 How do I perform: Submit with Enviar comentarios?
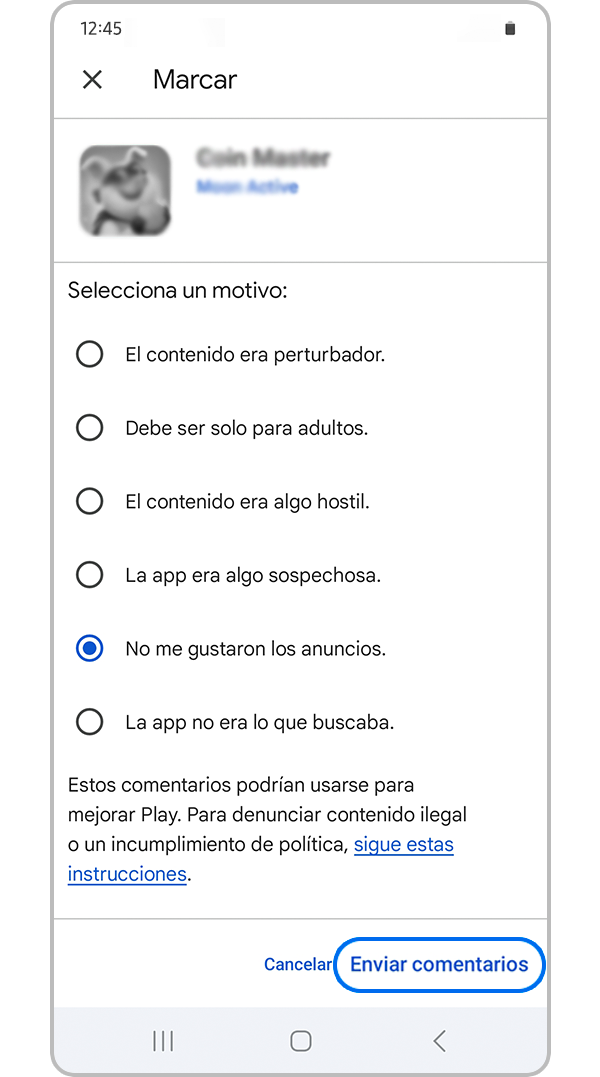[439, 965]
